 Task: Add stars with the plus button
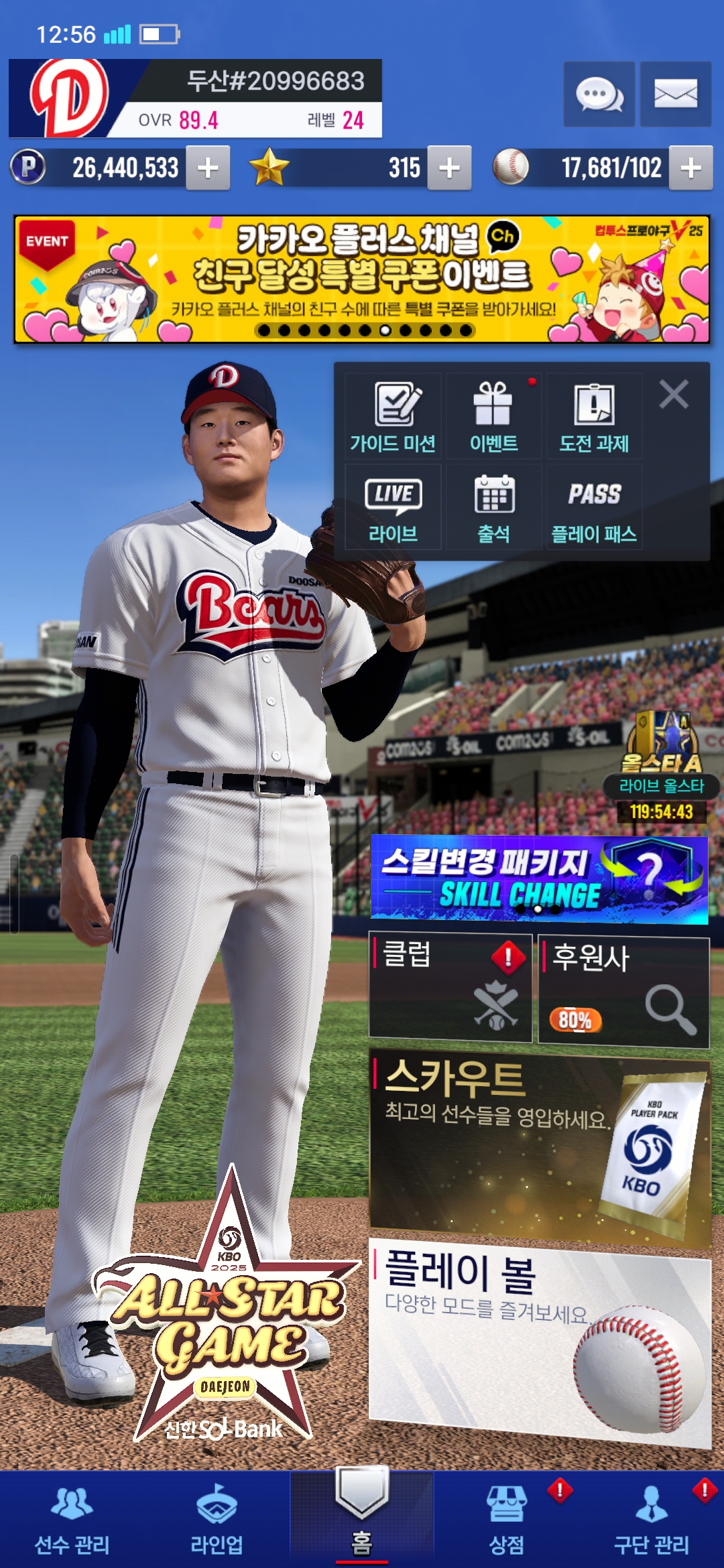[x=449, y=168]
